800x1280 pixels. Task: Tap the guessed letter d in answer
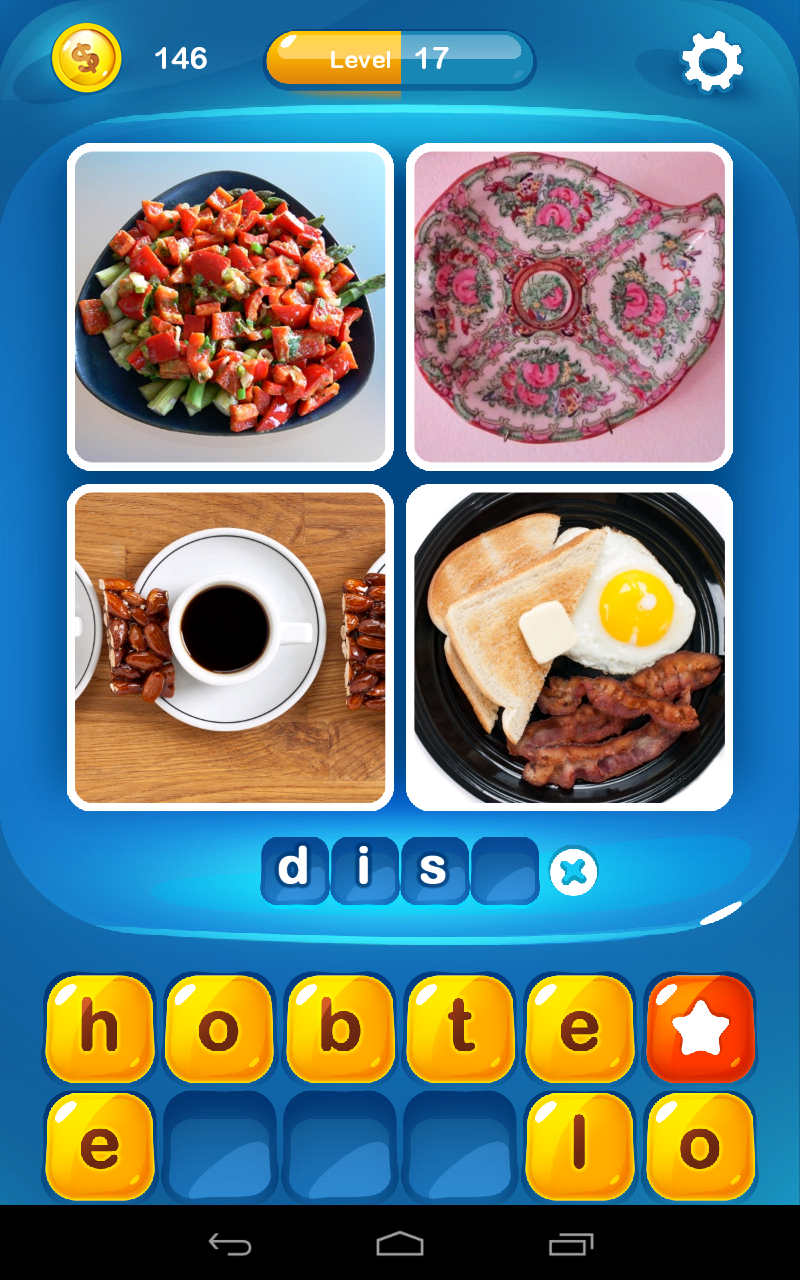293,870
